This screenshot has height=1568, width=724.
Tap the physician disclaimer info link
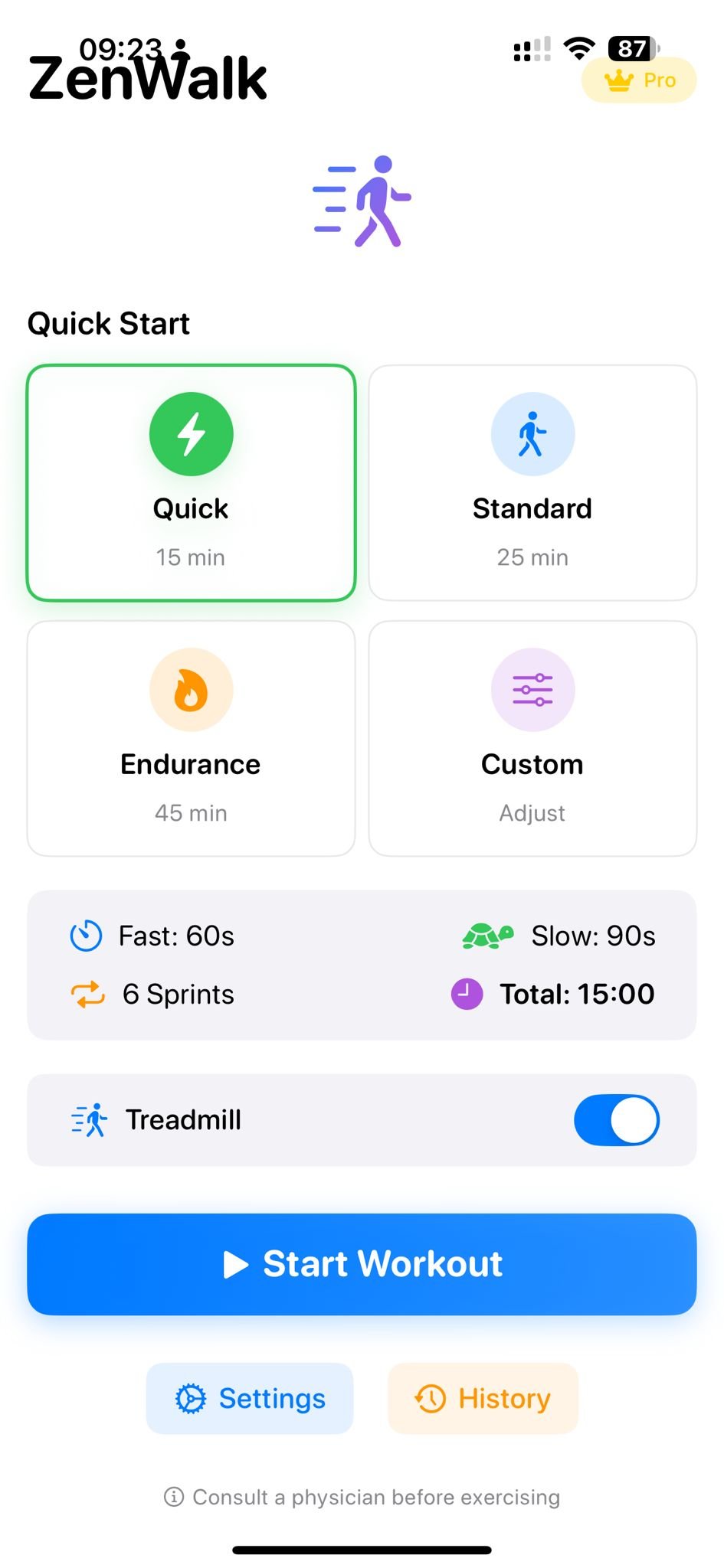(362, 1497)
